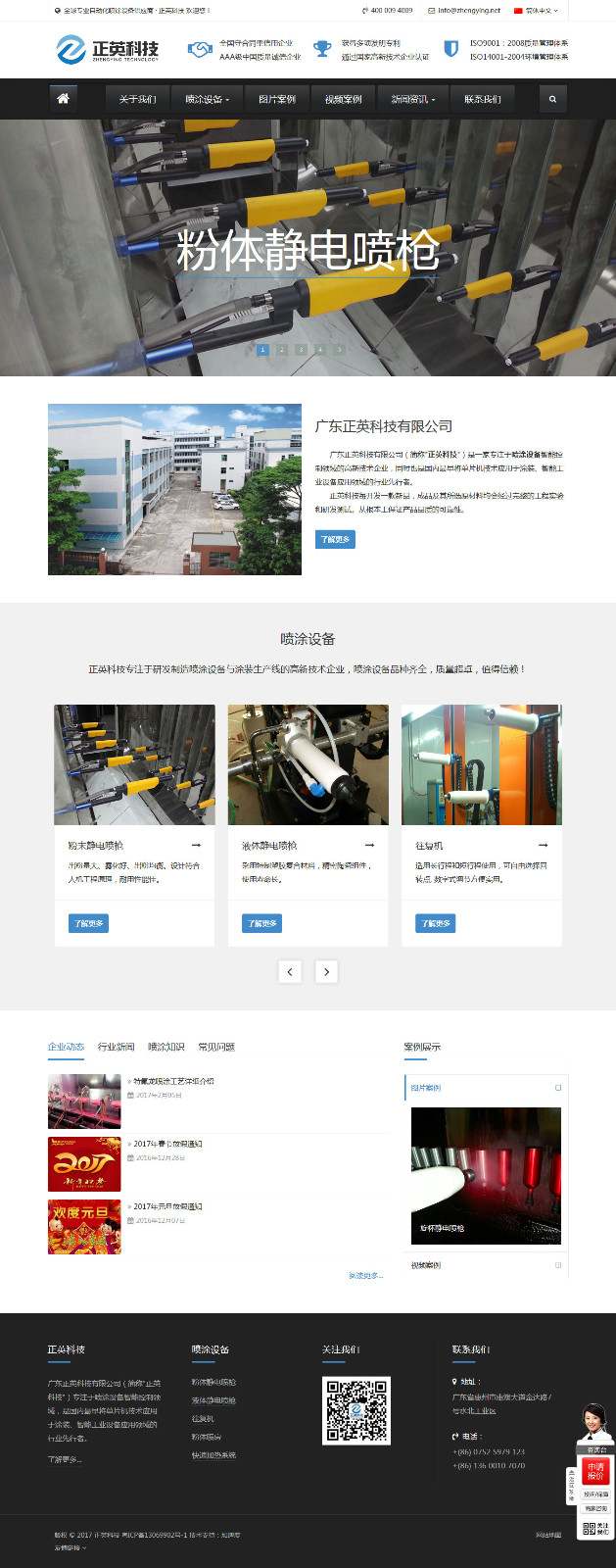This screenshot has height=1568, width=616.
Task: Open the 联系我们 nav item
Action: tap(482, 100)
